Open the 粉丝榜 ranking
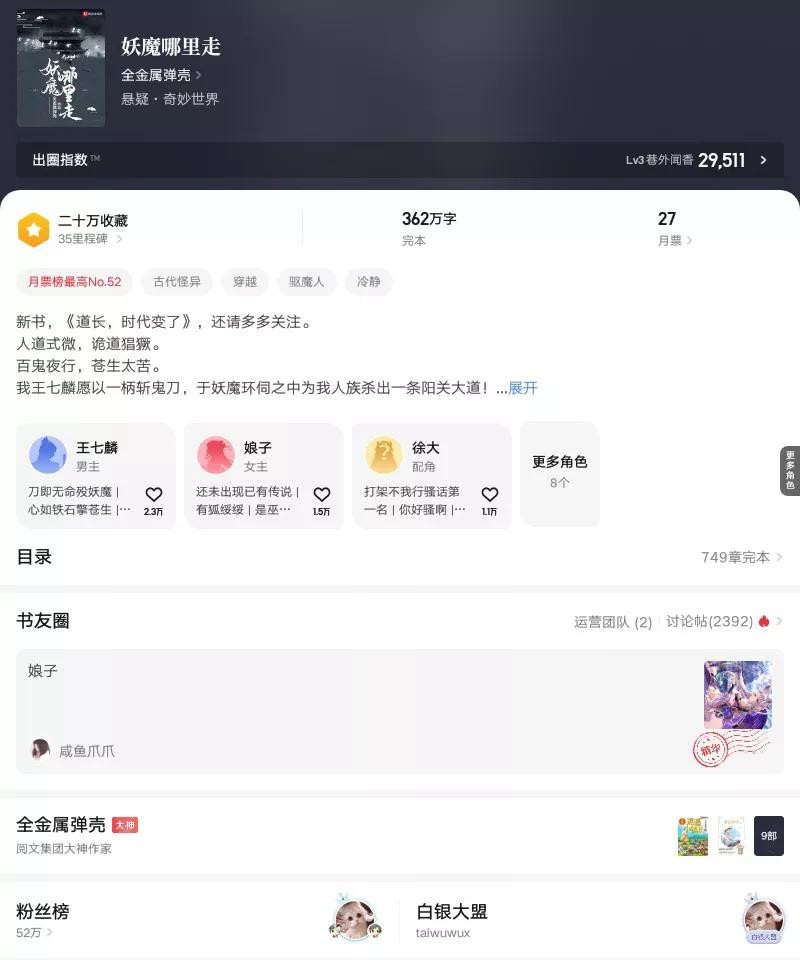 click(x=43, y=920)
